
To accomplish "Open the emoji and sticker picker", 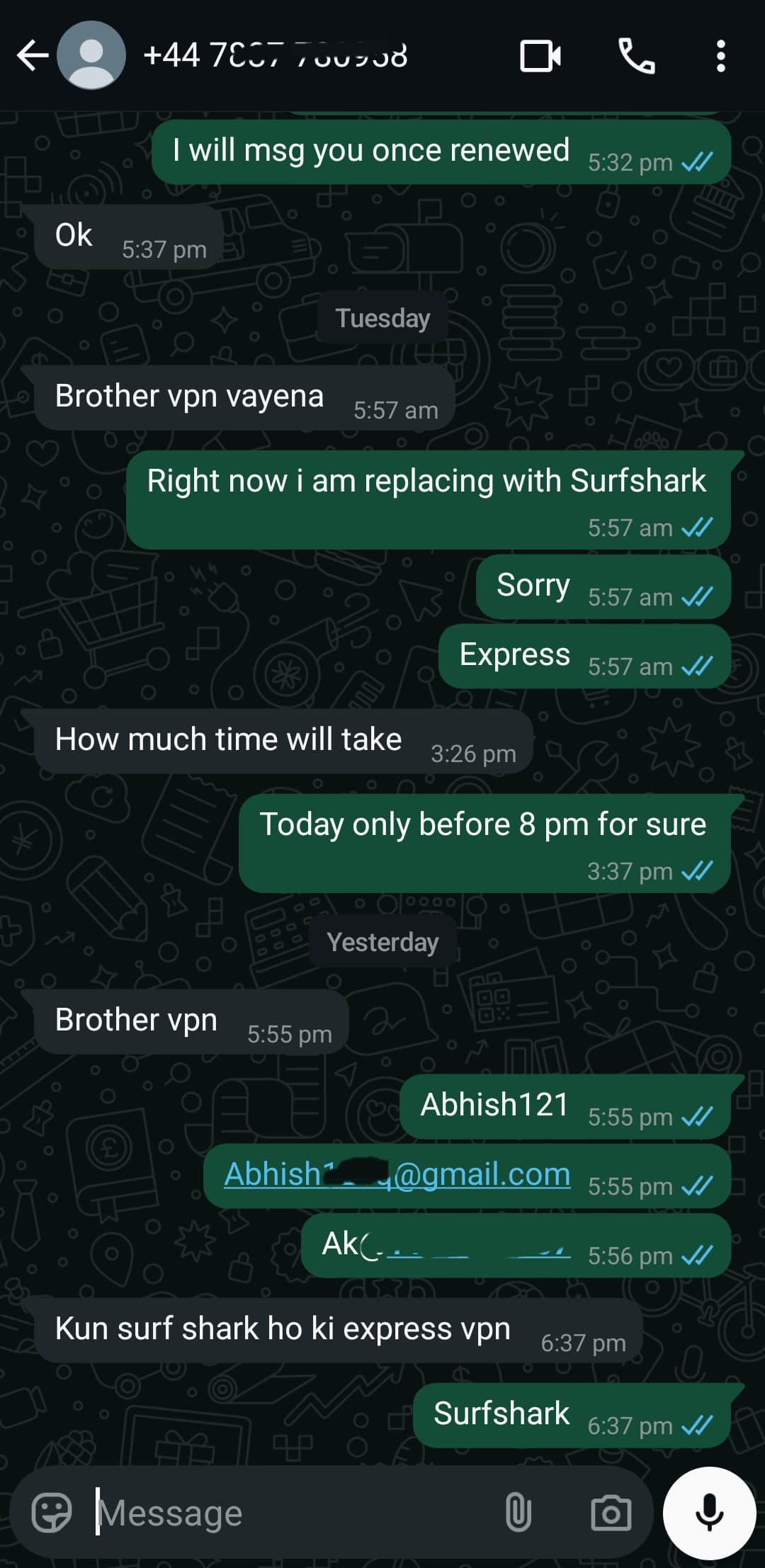I will [x=52, y=1513].
